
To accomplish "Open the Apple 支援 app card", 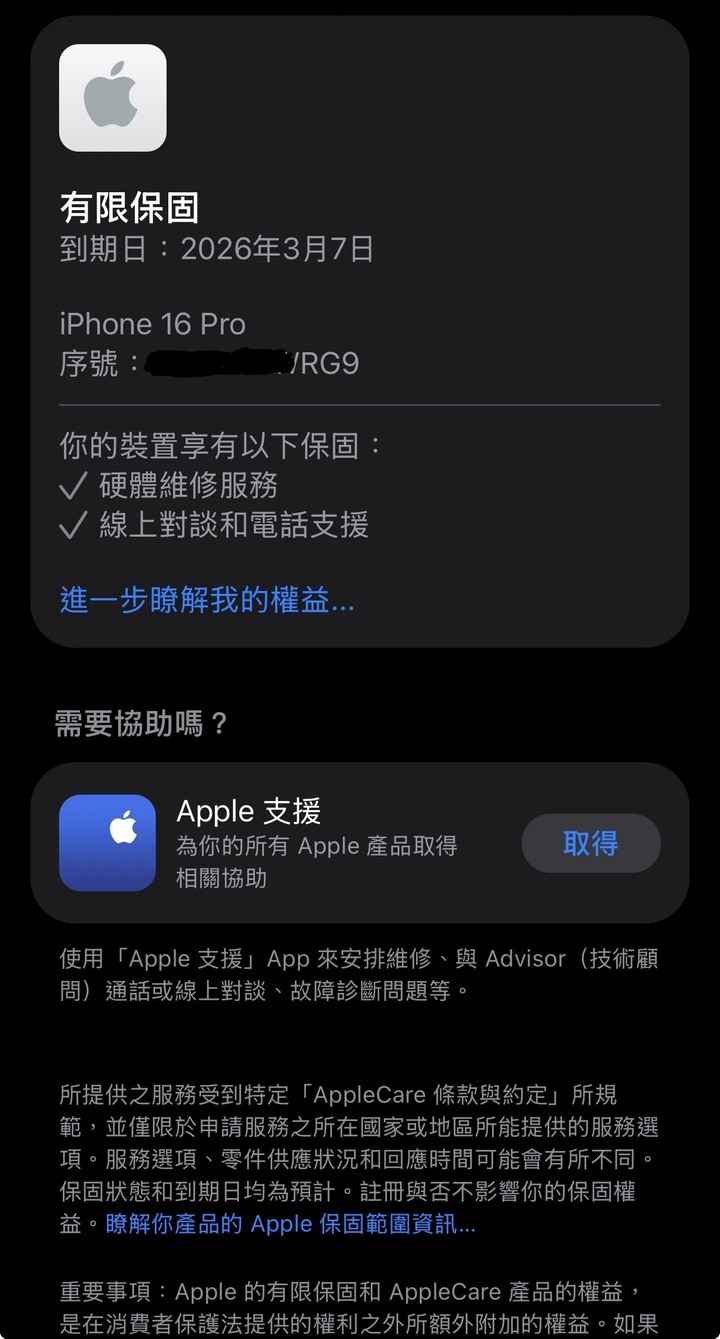I will tap(300, 843).
